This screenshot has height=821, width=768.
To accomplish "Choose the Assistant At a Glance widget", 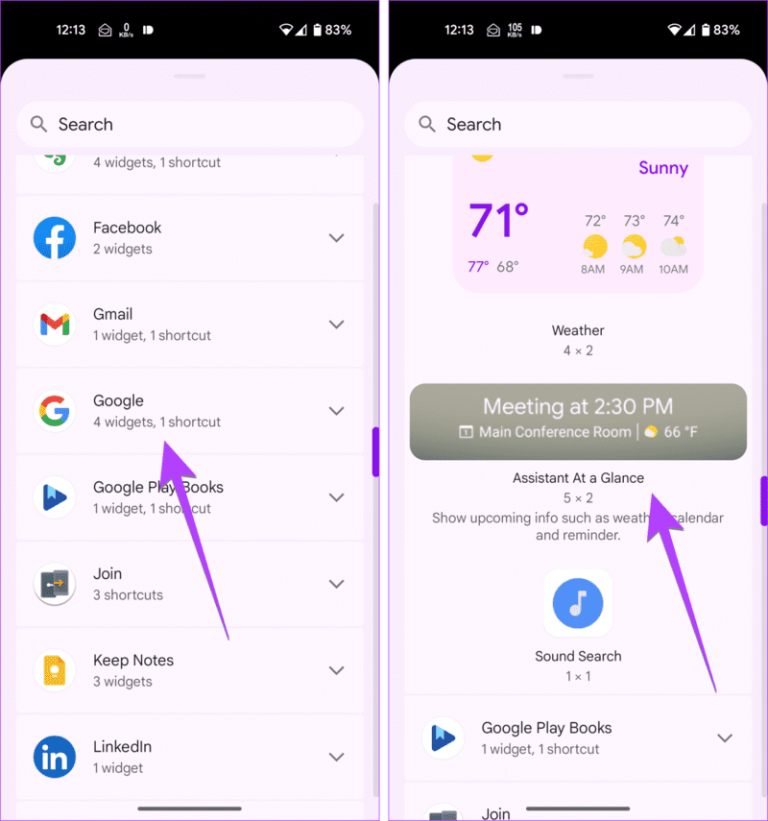I will click(578, 422).
